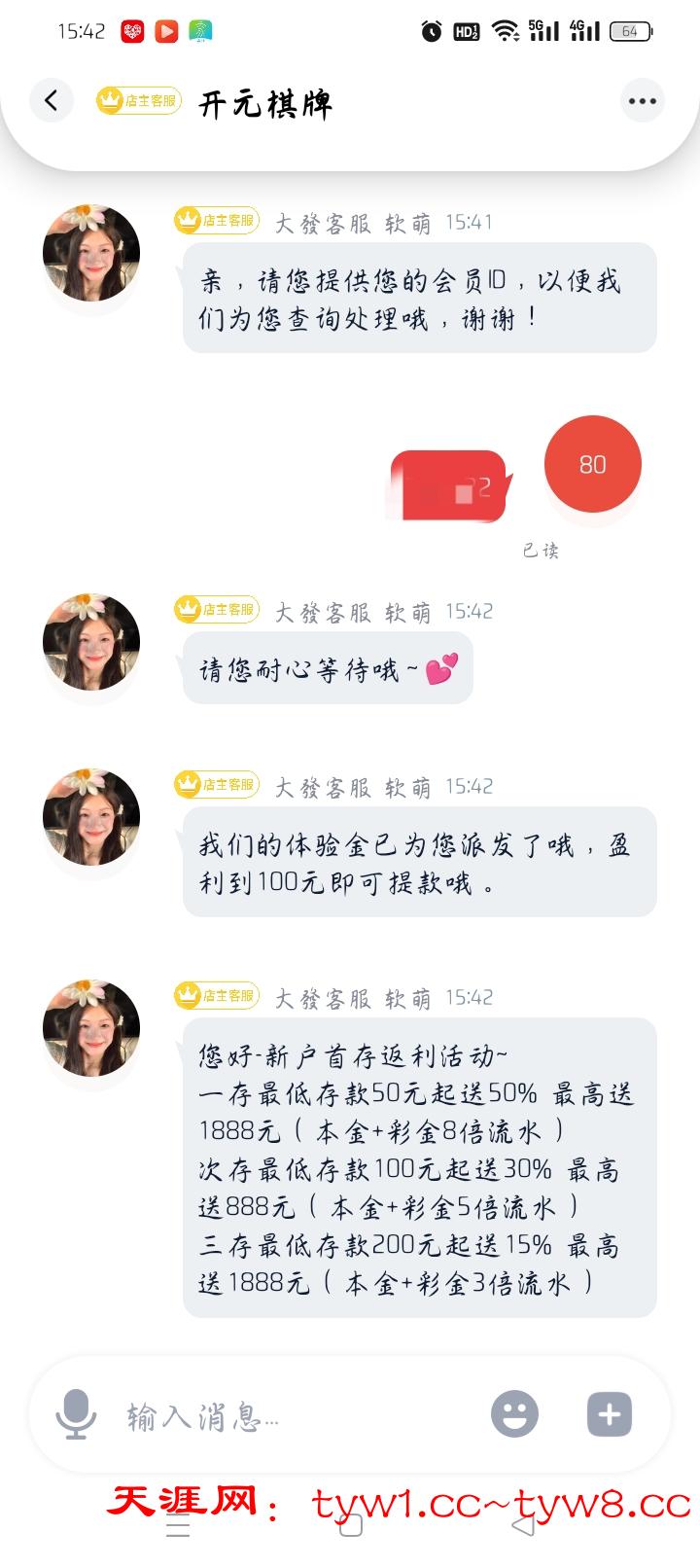View agent avatar beside 请您耐心等待哦 message
The height and width of the screenshot is (1568, 700).
pos(91,642)
